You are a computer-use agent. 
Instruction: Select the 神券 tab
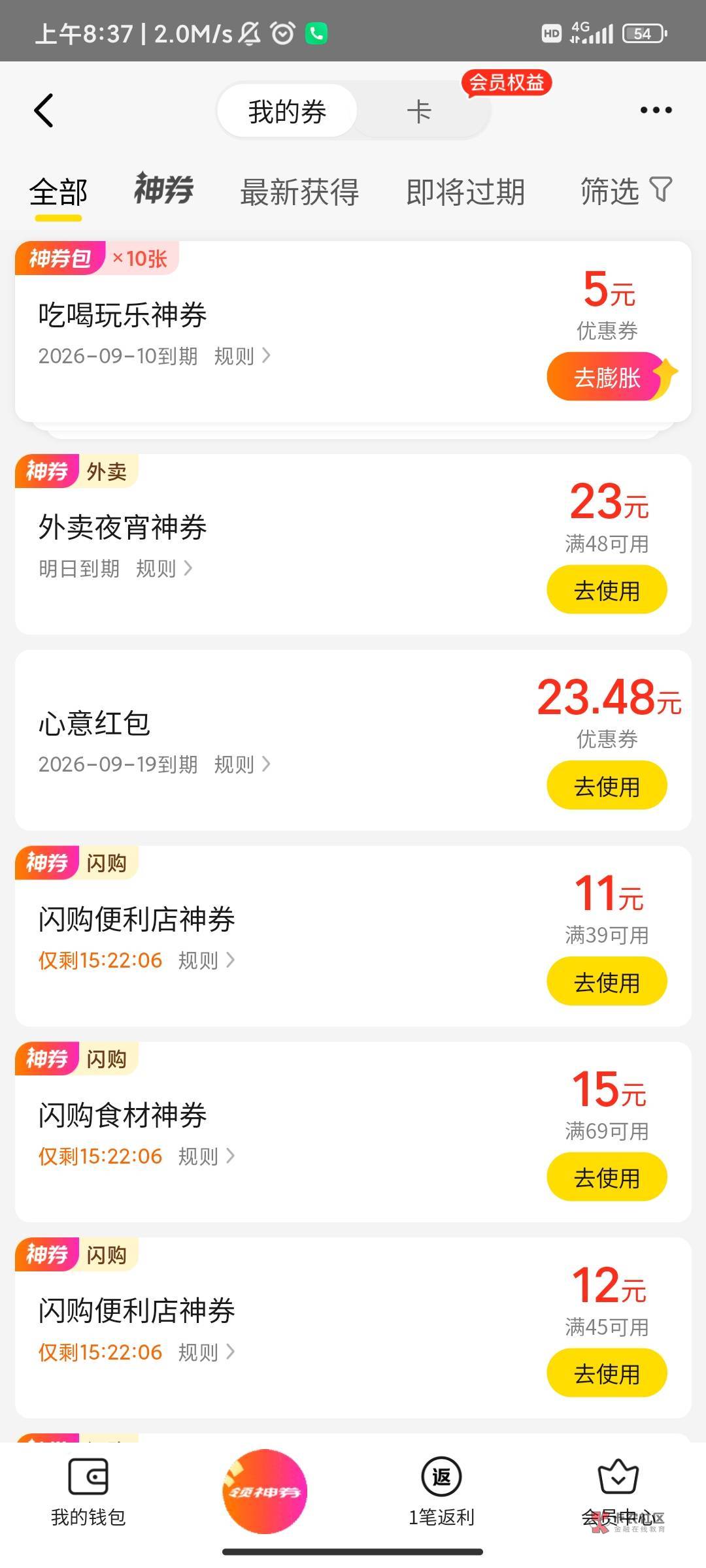click(163, 189)
